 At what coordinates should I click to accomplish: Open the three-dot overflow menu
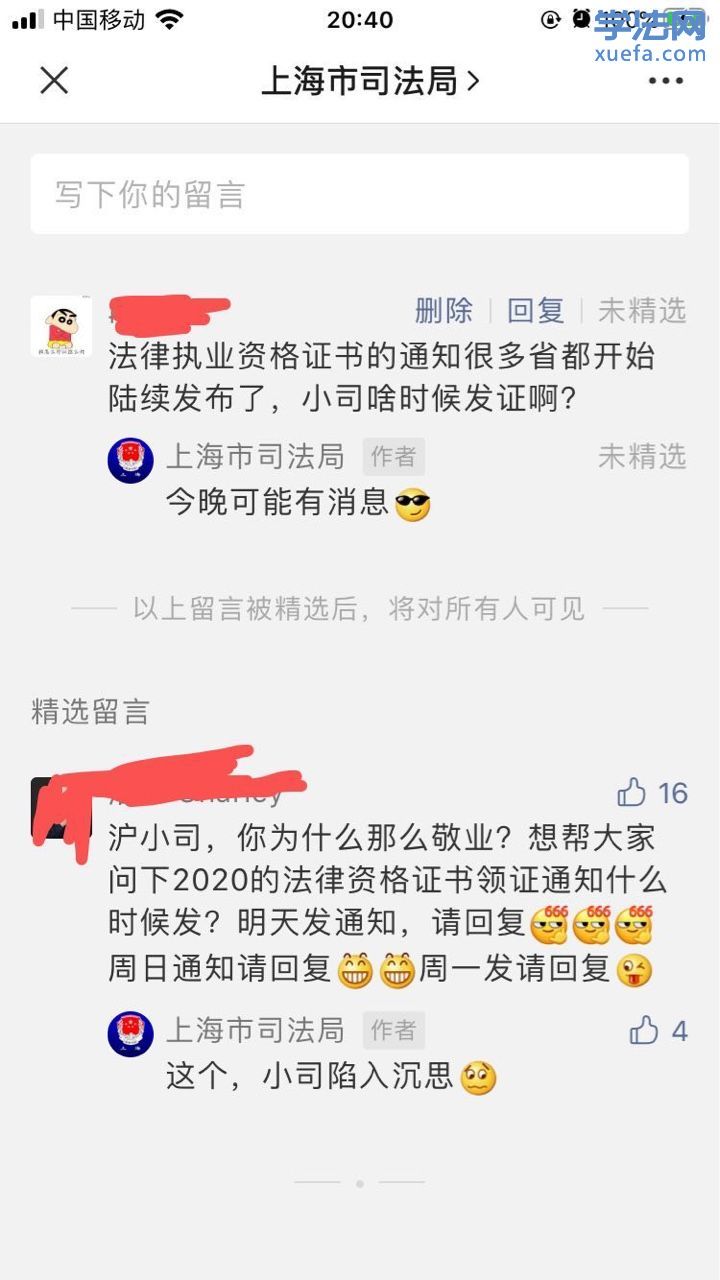[666, 81]
